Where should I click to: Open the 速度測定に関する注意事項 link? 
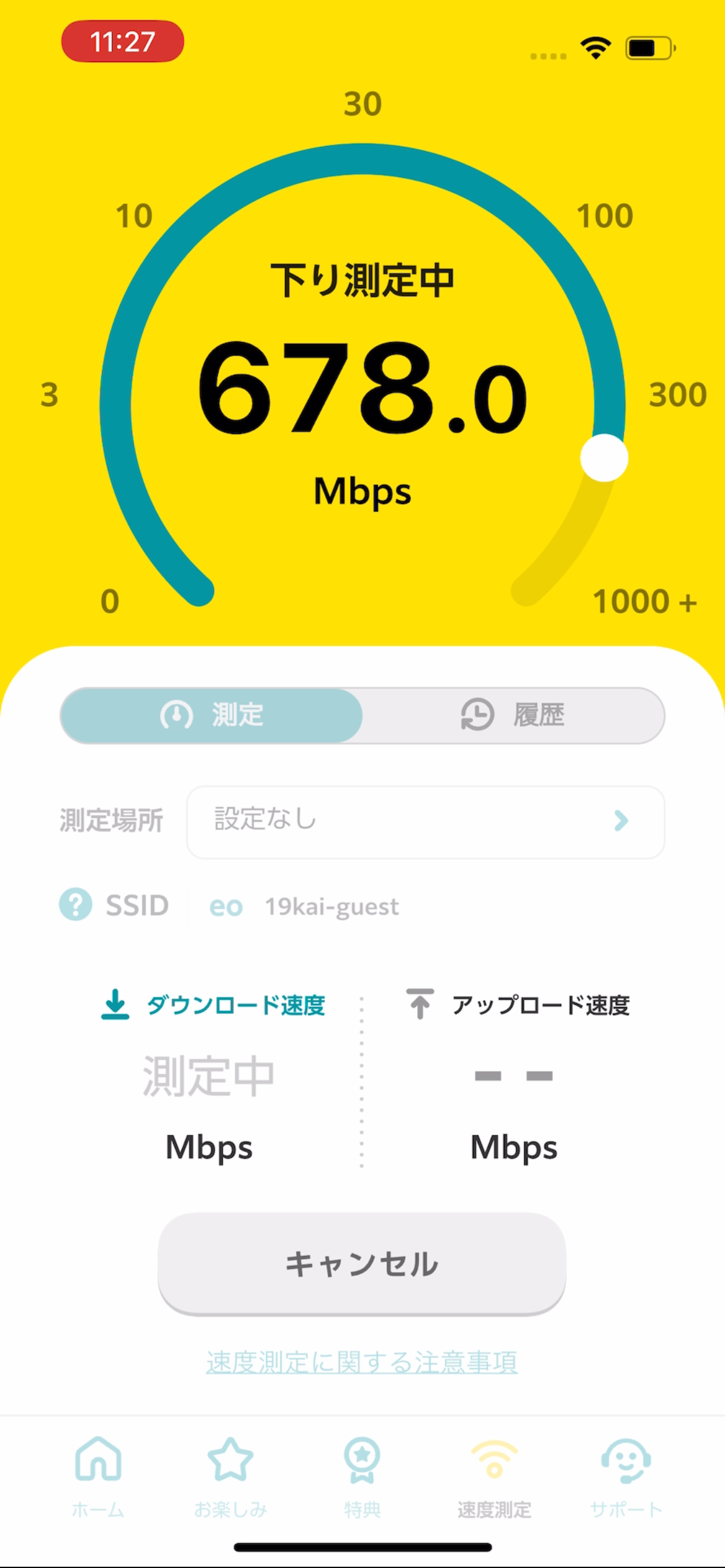(362, 1362)
